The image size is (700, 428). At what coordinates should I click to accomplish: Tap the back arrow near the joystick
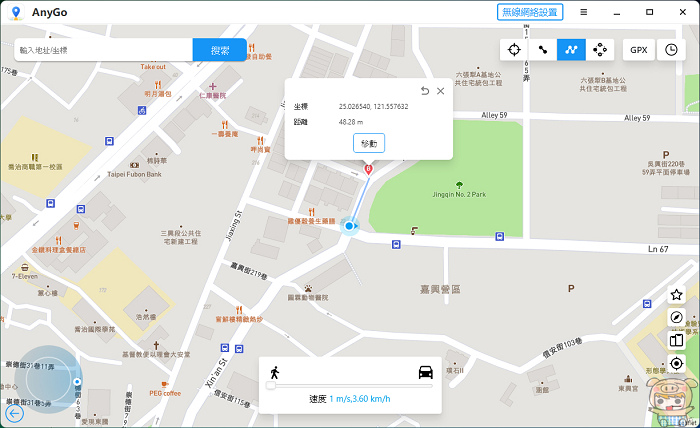(14, 413)
